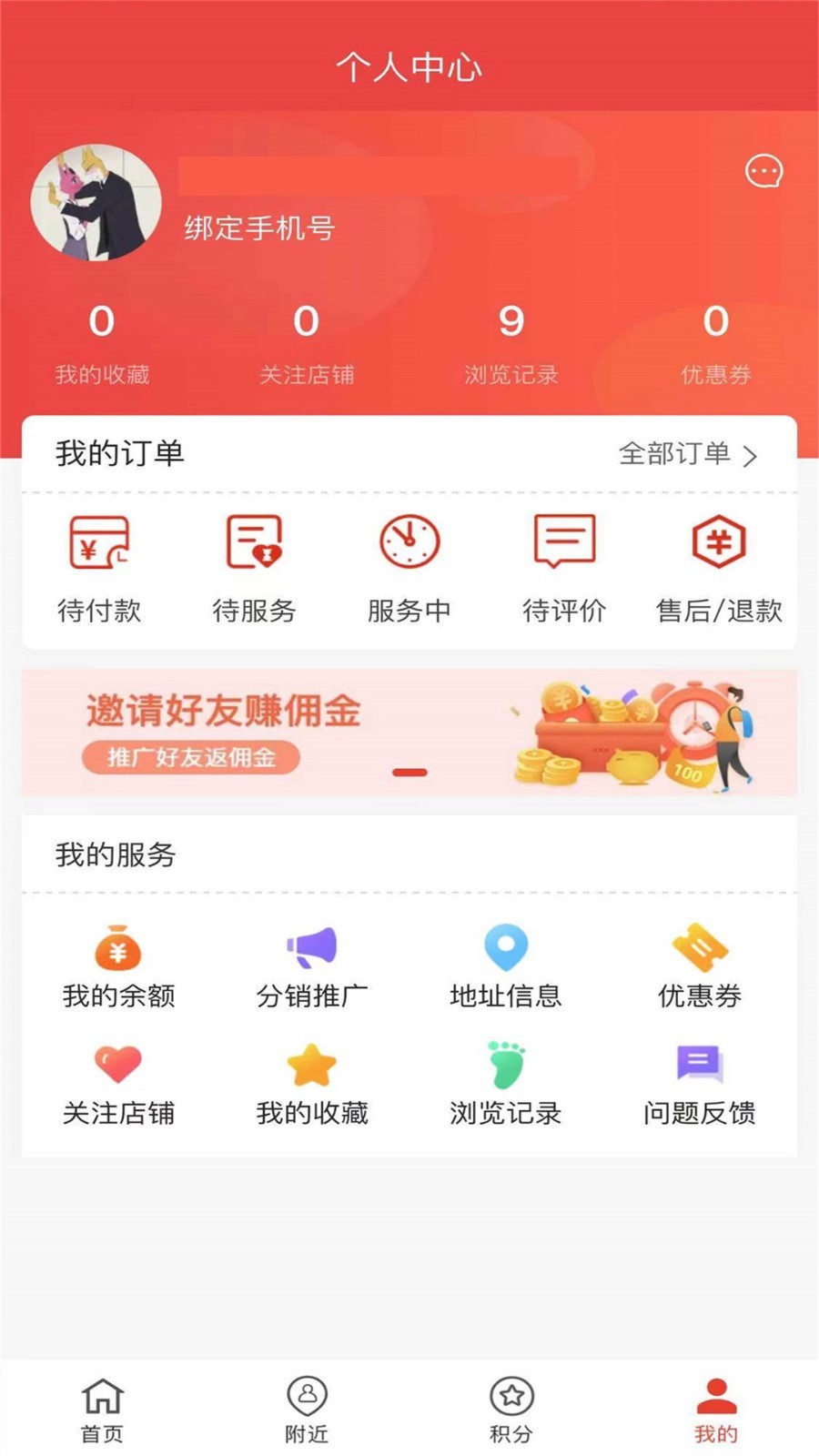Open 问题反馈 feedback
819x1456 pixels.
[699, 1085]
